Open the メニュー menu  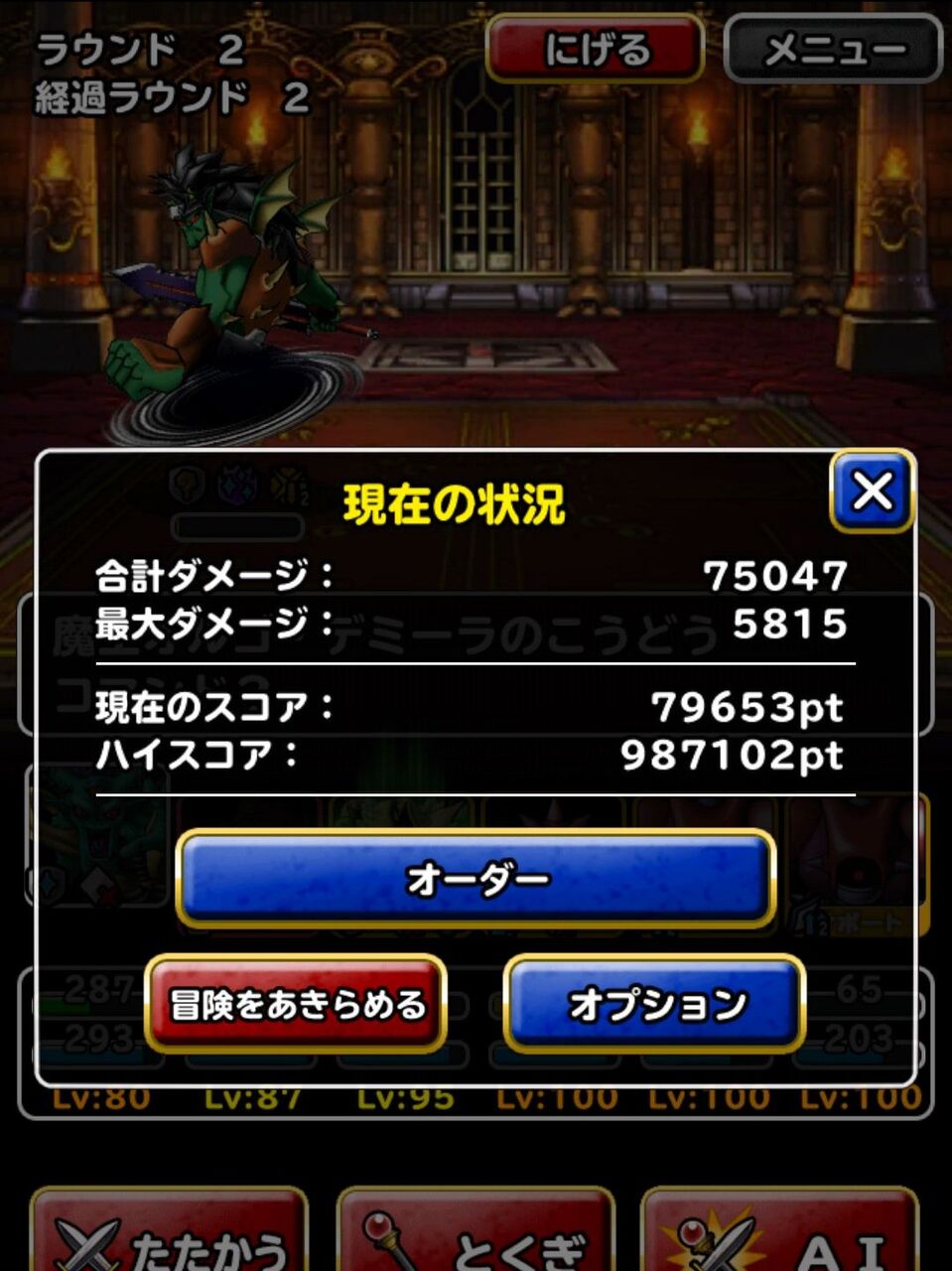[x=829, y=45]
